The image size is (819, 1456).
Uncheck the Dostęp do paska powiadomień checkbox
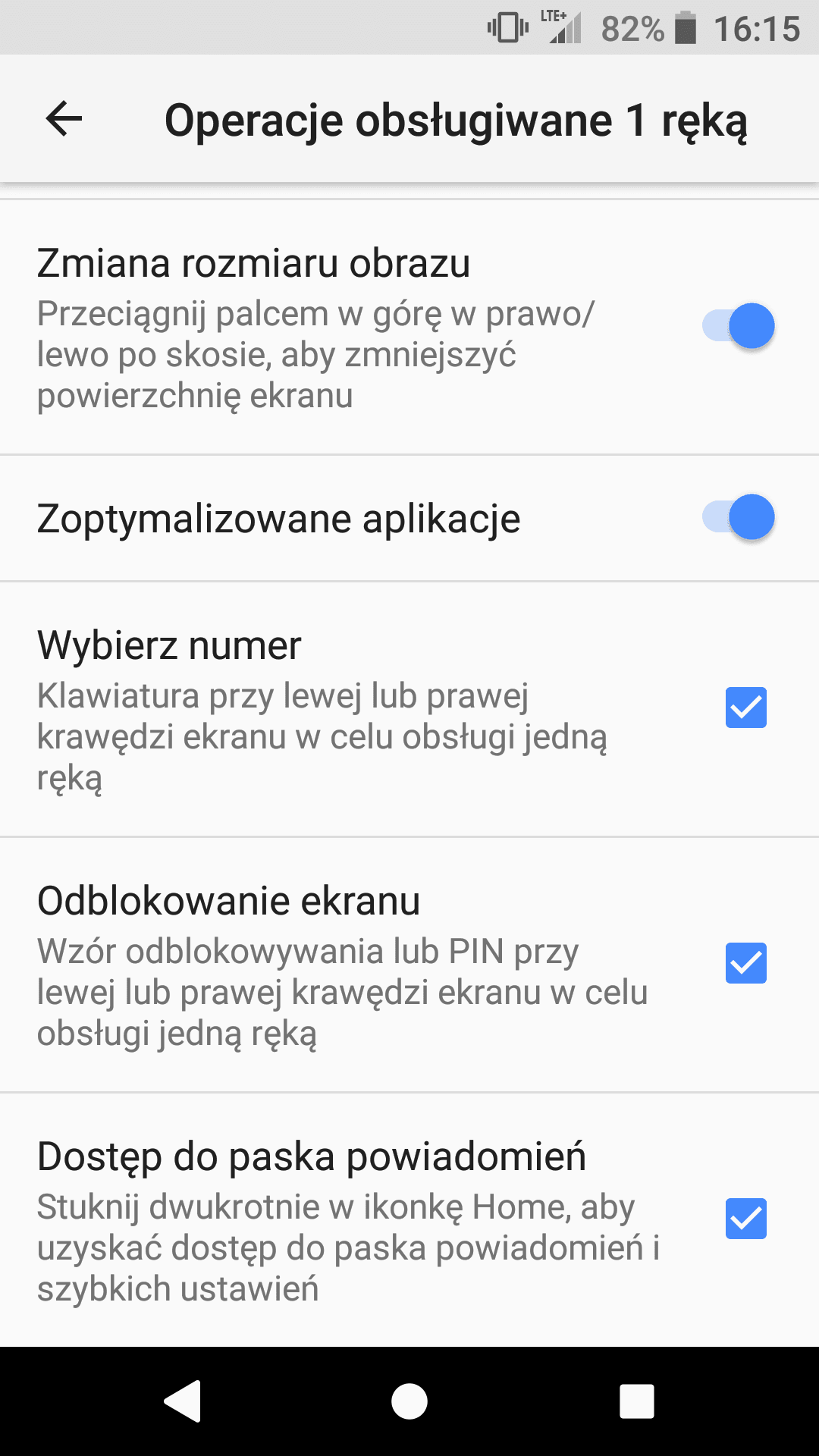pos(746,1219)
